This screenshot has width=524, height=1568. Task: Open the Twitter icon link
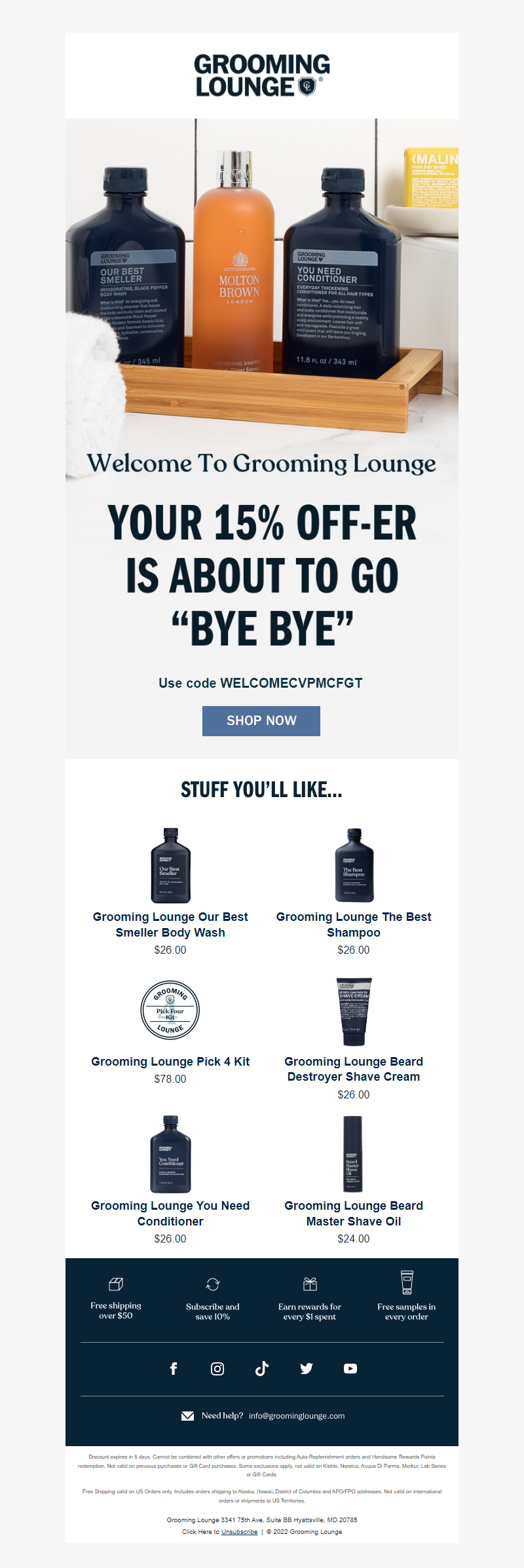pos(306,1368)
